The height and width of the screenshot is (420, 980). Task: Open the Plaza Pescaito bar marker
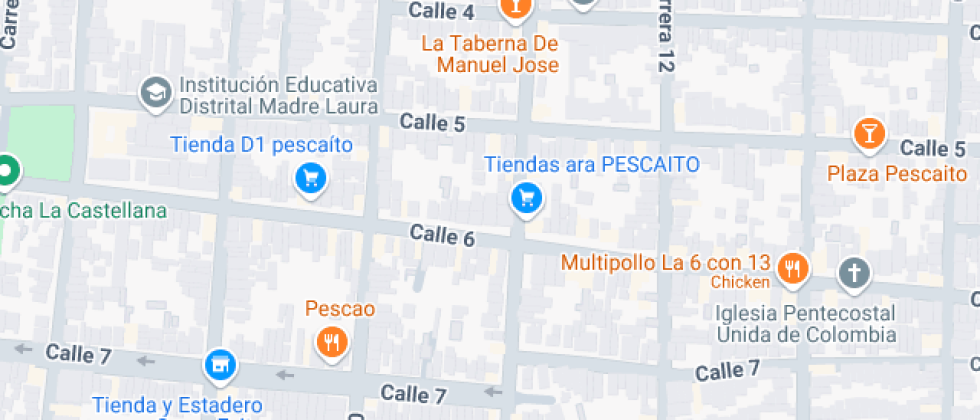click(868, 134)
